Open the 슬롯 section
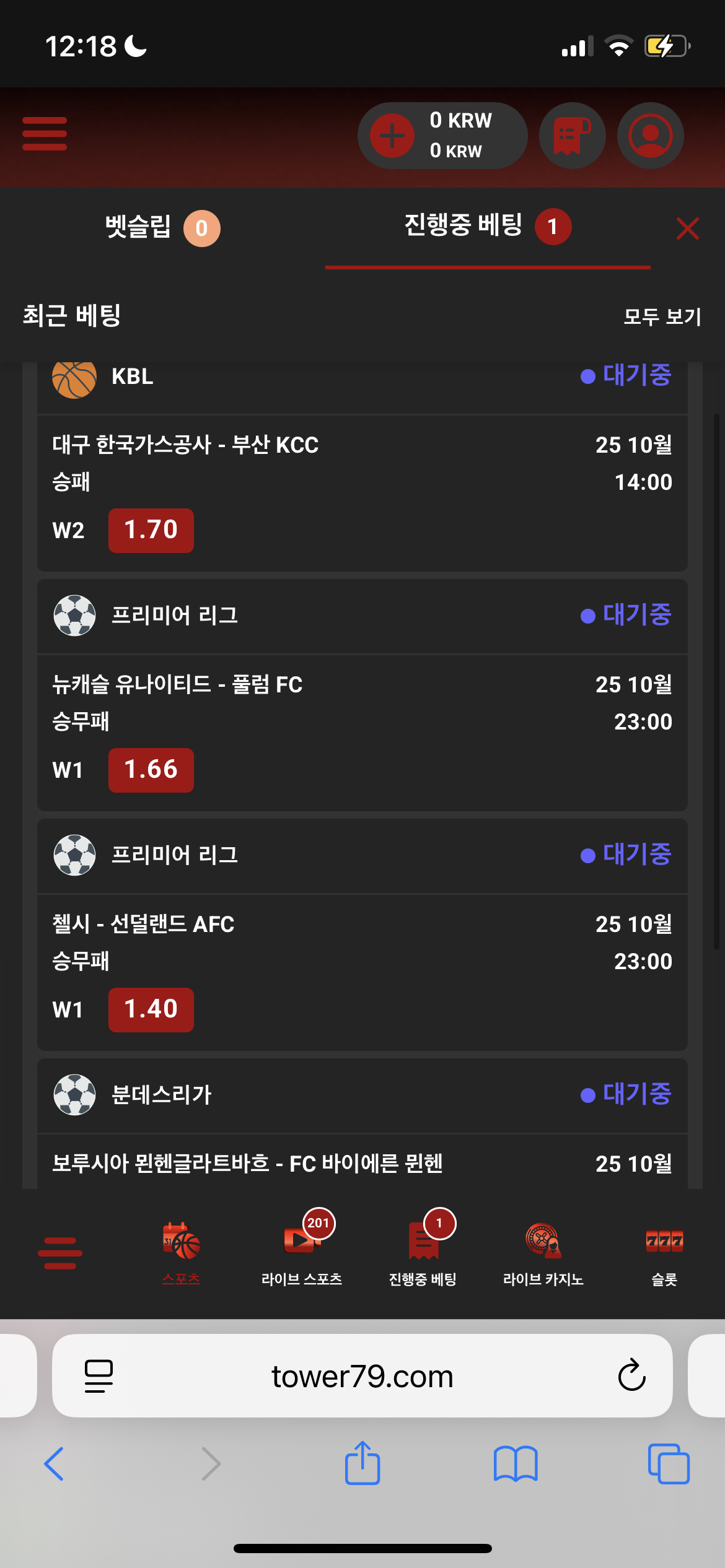The width and height of the screenshot is (725, 1568). [664, 1252]
